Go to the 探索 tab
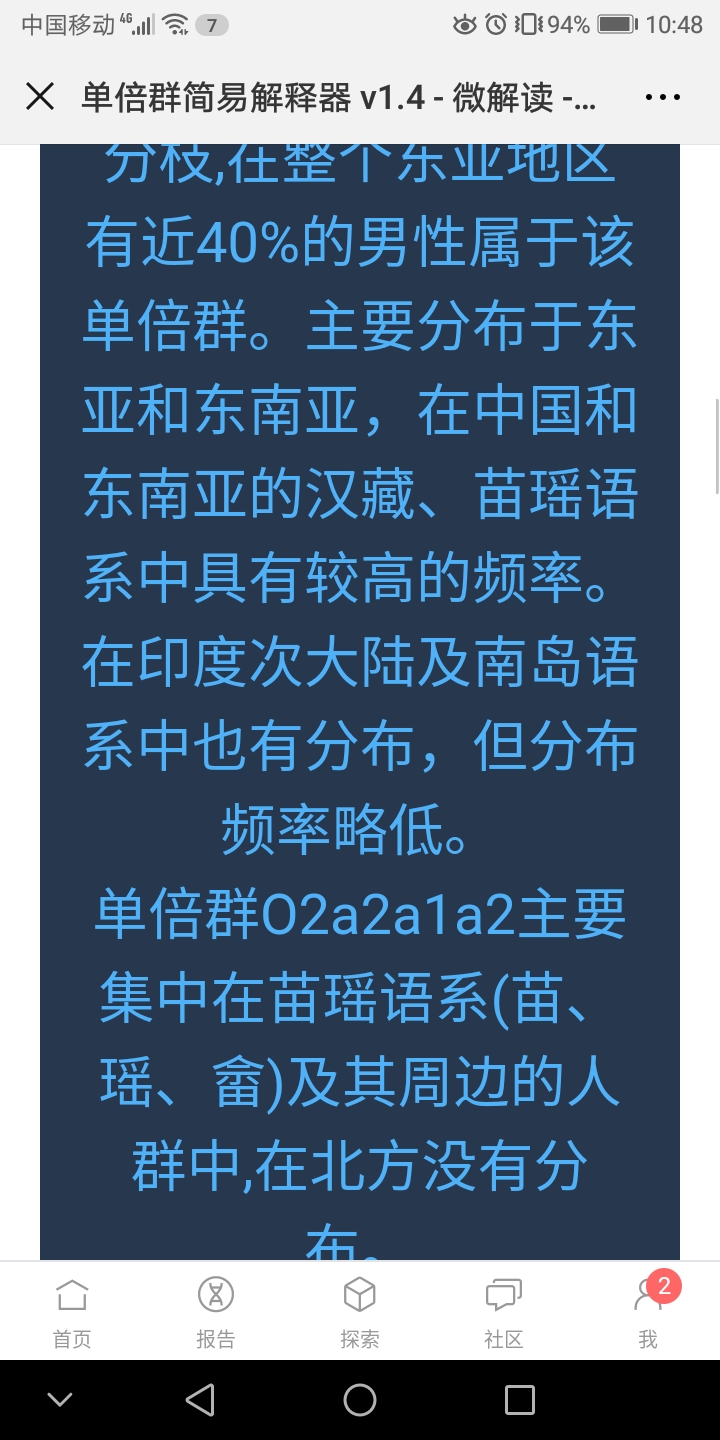 [360, 1311]
